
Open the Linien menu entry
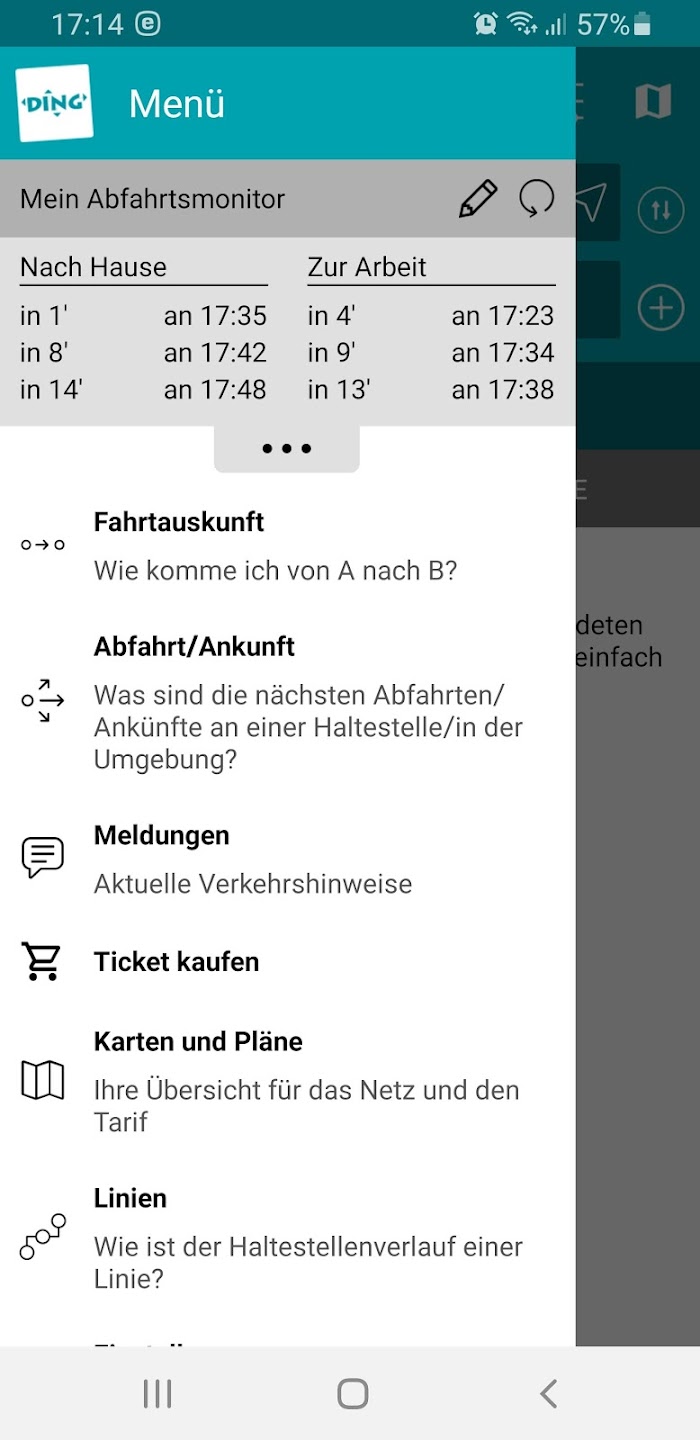coord(288,1238)
